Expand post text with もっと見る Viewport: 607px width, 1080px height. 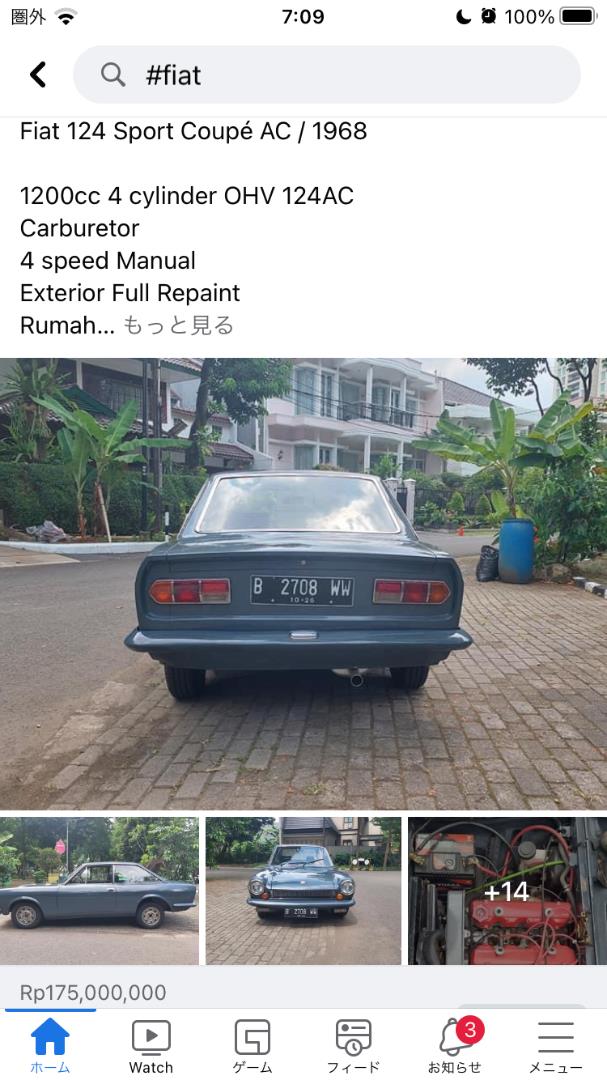pyautogui.click(x=178, y=325)
